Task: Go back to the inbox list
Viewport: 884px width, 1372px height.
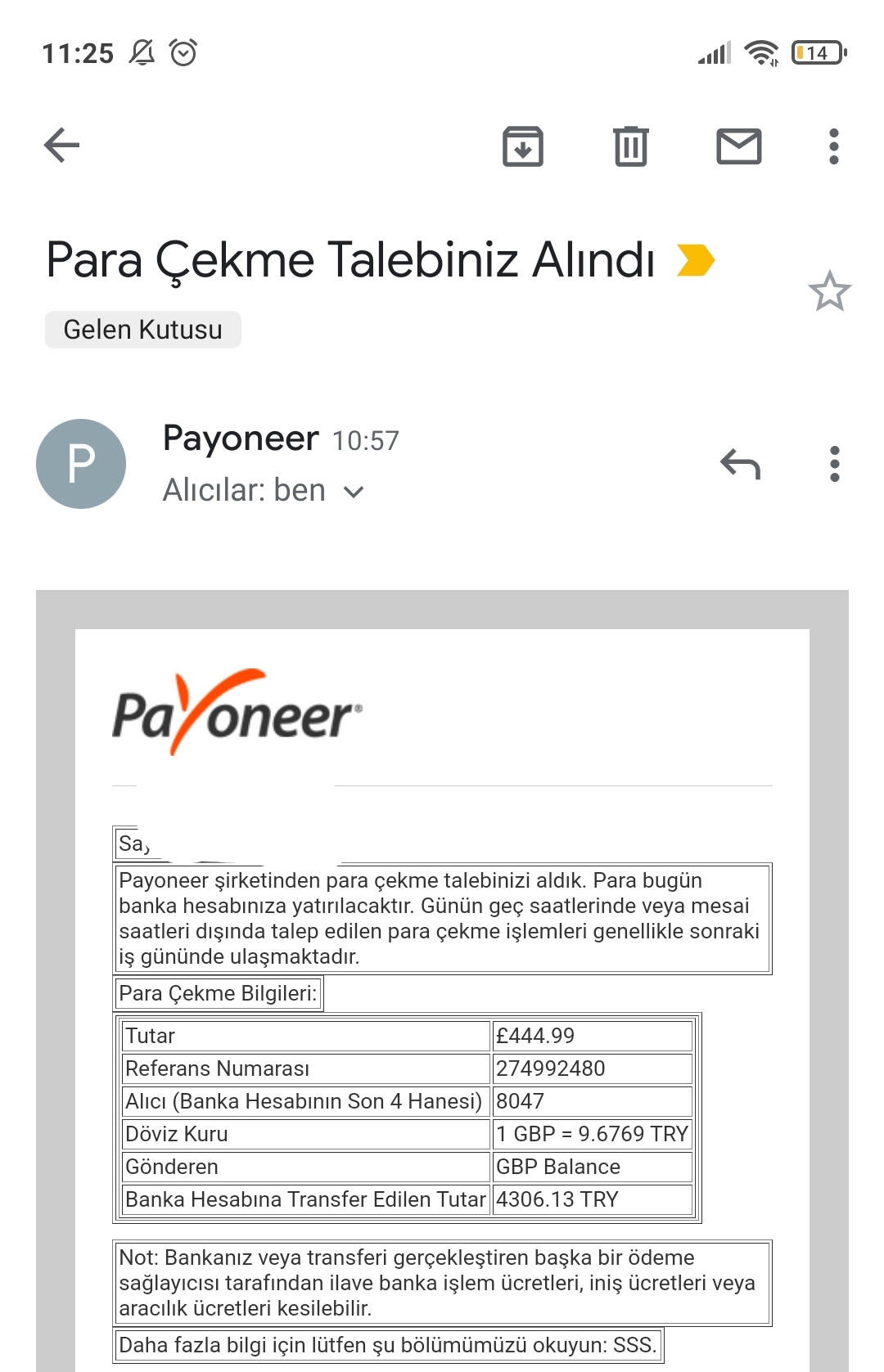Action: (x=61, y=146)
